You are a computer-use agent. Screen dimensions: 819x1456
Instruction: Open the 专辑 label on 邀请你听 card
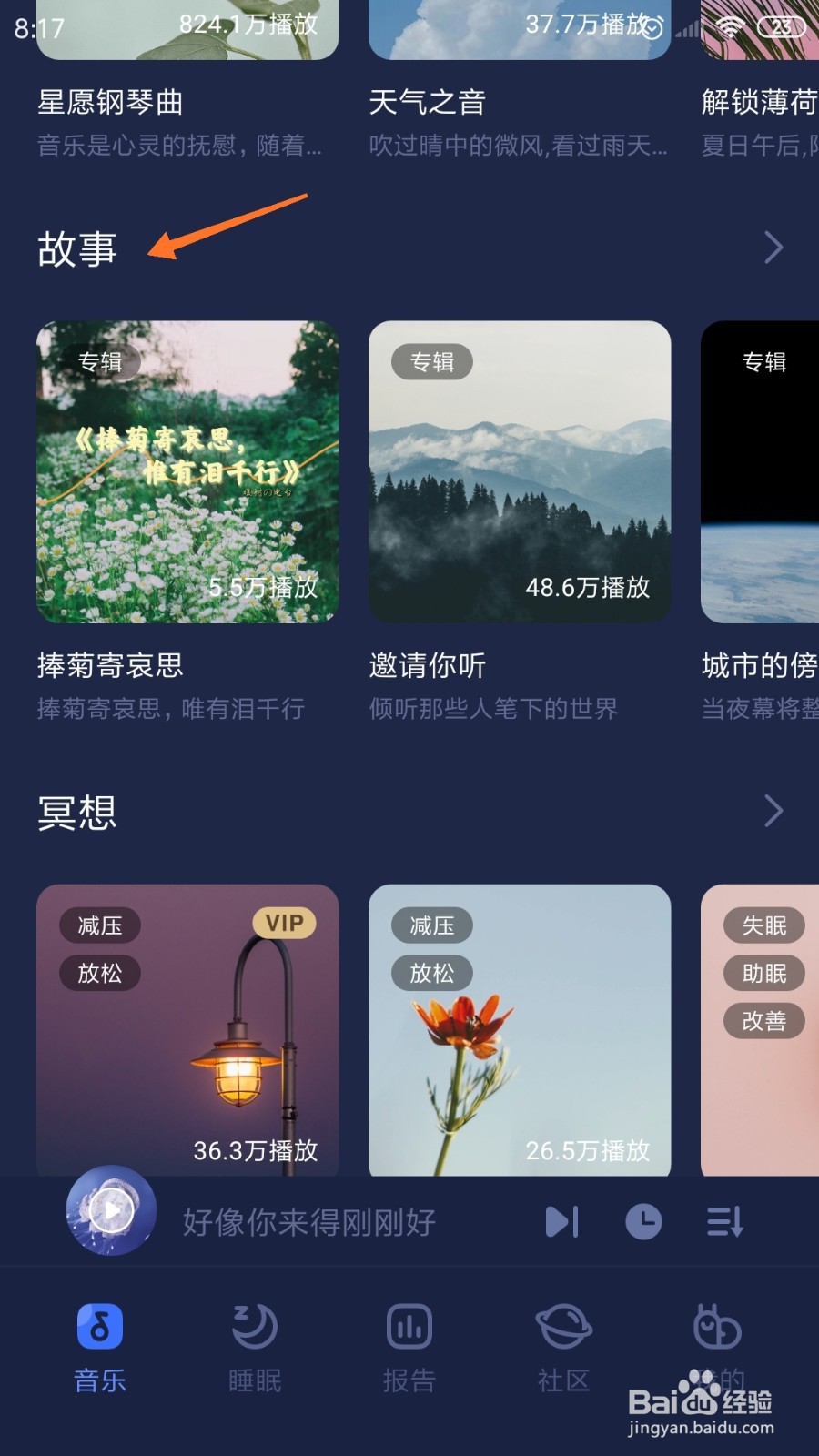(432, 361)
